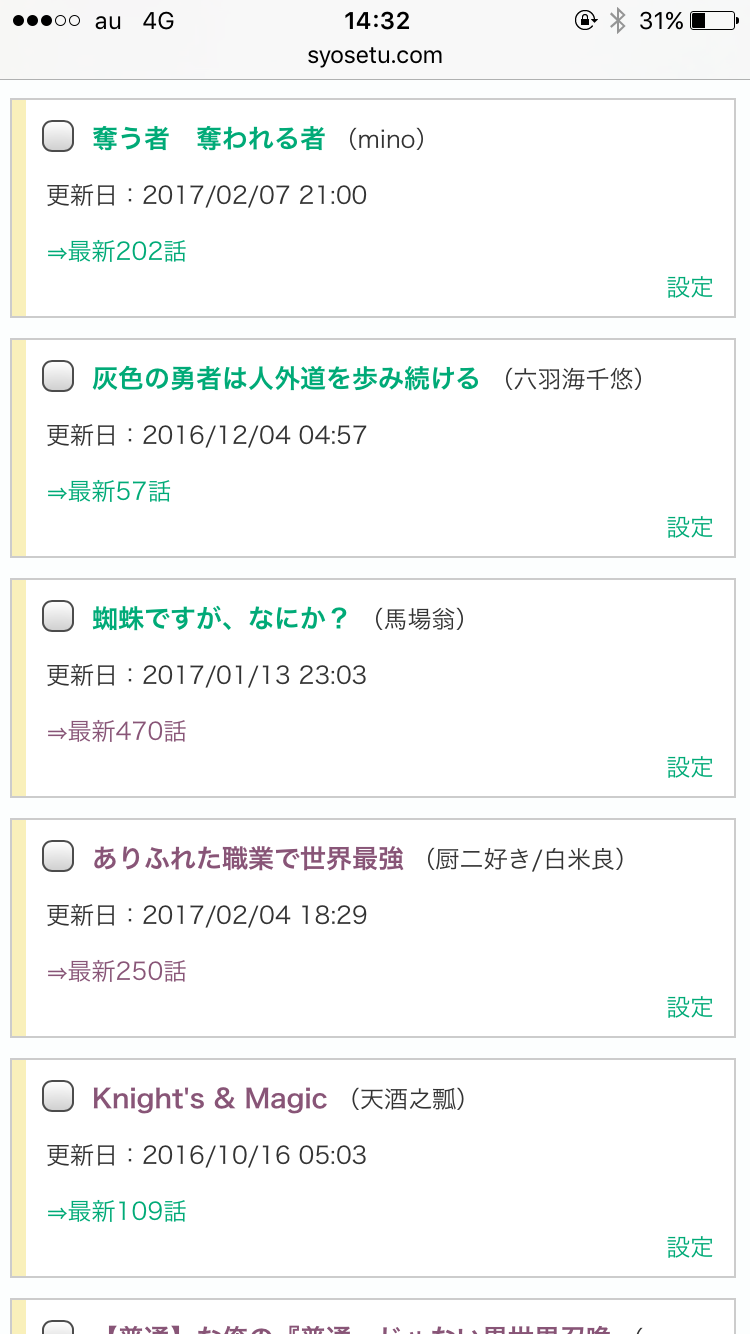Image resolution: width=750 pixels, height=1334 pixels.
Task: View 最新109話
Action: coord(117,1212)
